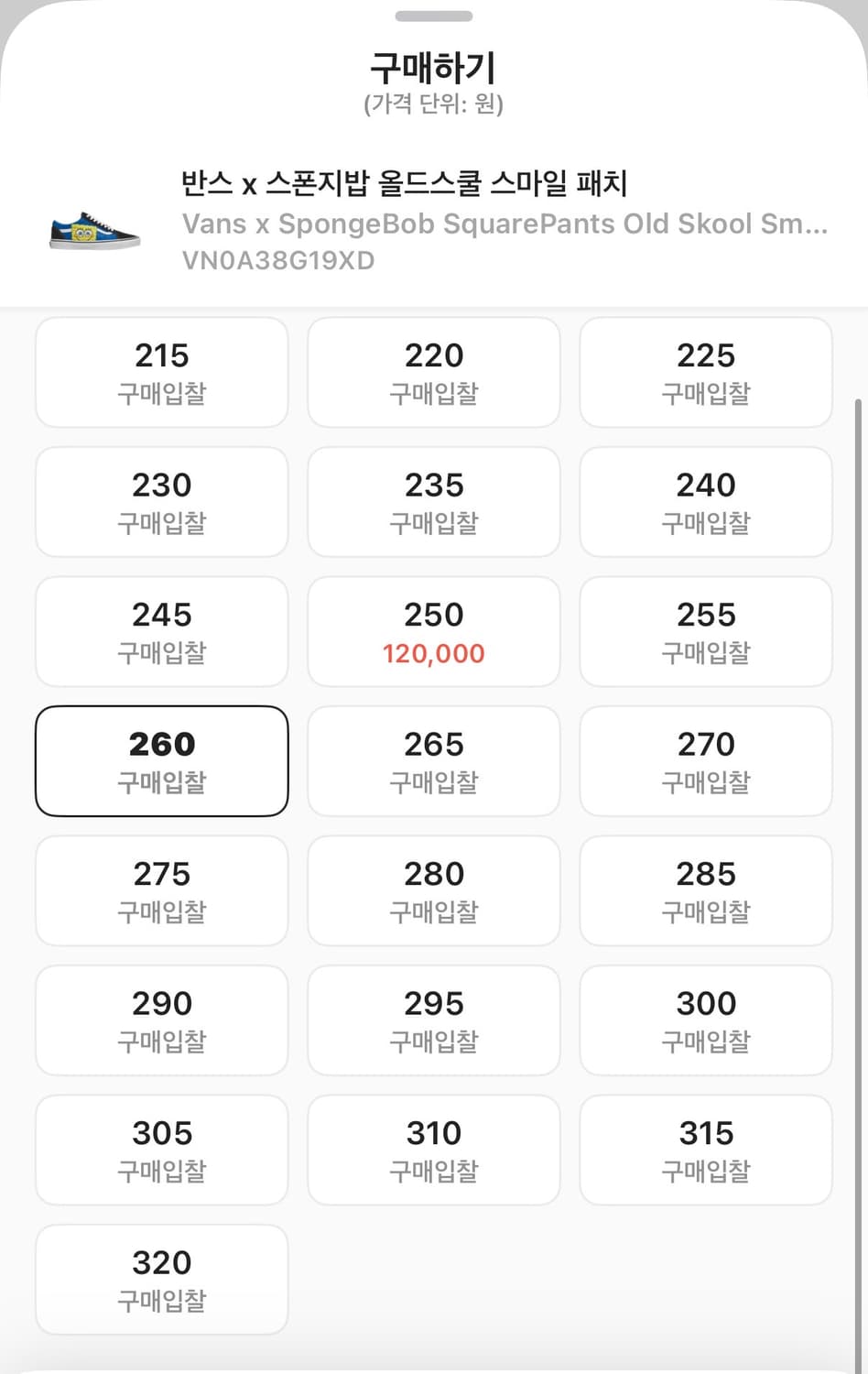The width and height of the screenshot is (868, 1374).
Task: Select size 230 for purchase bid
Action: [x=161, y=502]
